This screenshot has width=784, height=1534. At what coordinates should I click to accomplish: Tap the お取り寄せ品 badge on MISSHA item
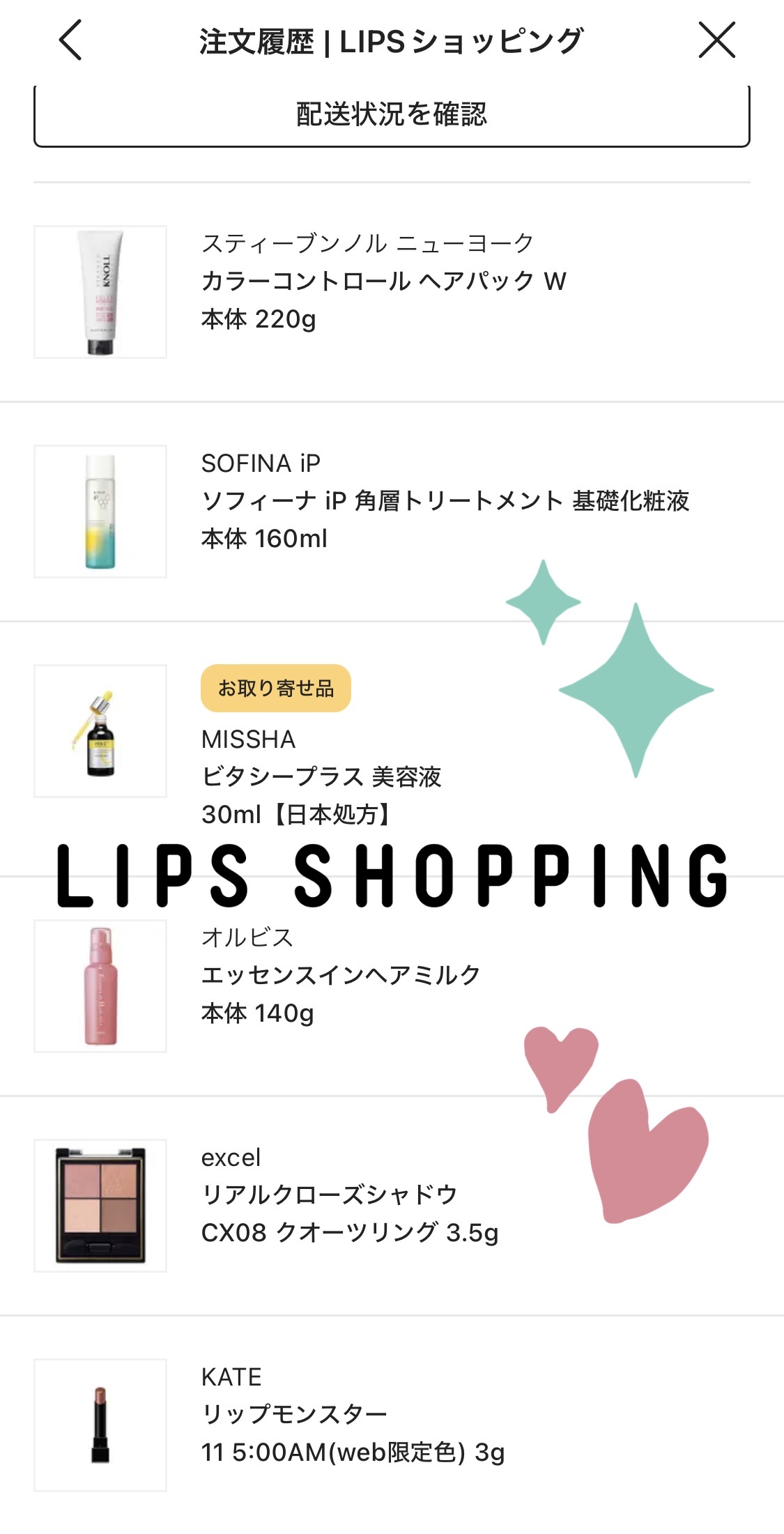click(276, 689)
